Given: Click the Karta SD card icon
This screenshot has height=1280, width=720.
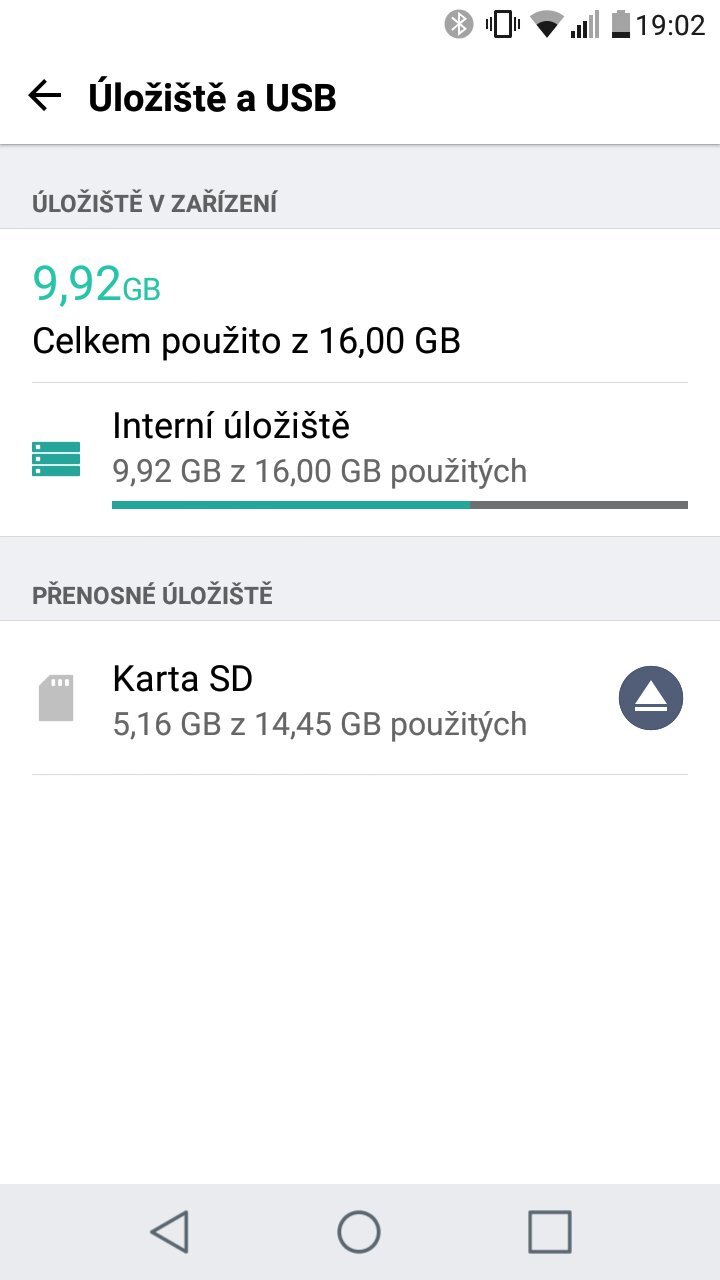Looking at the screenshot, I should pos(57,698).
